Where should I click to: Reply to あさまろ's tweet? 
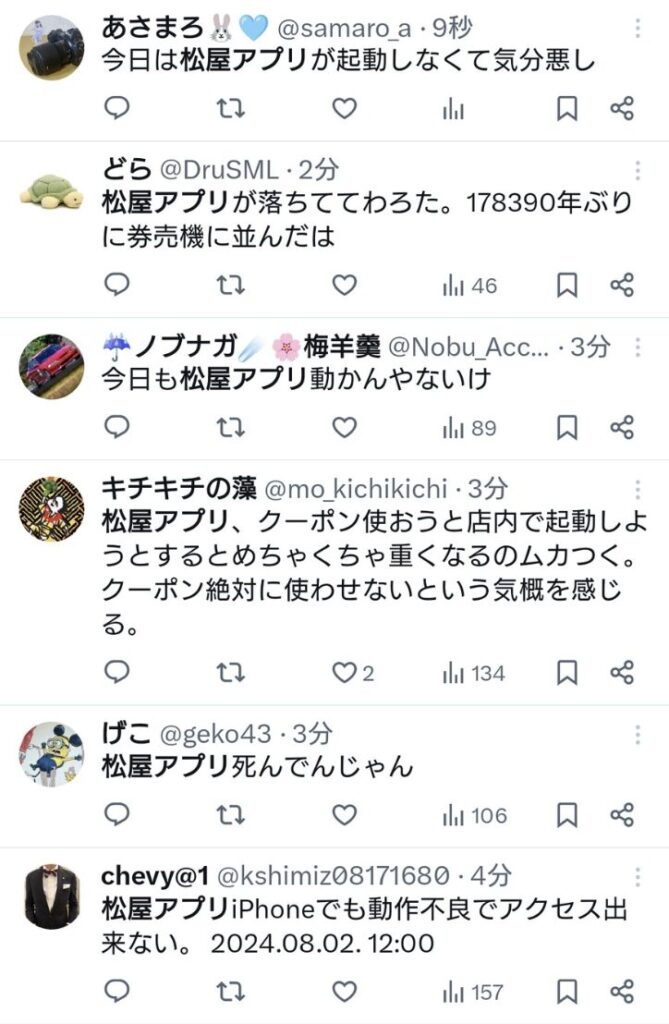tap(117, 109)
